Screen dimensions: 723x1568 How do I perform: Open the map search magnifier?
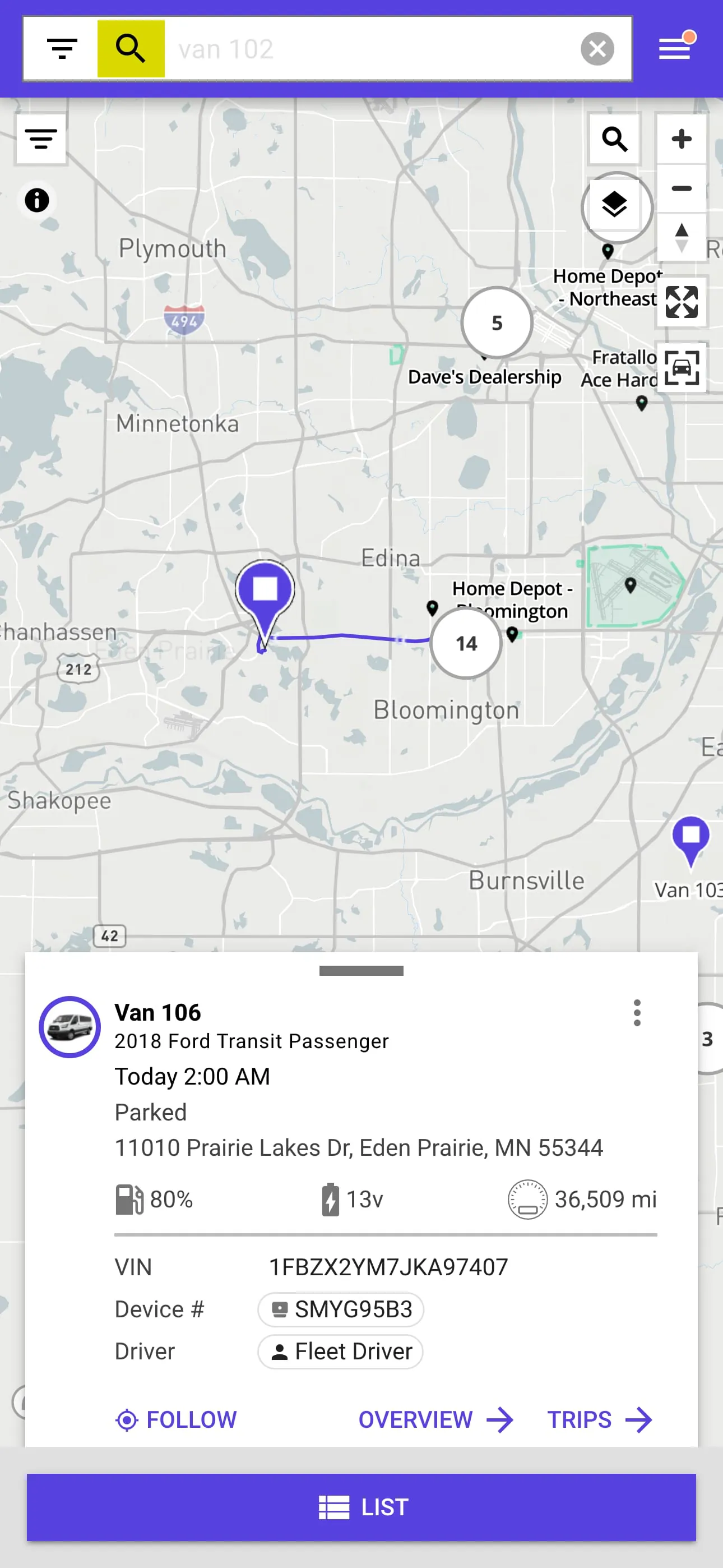pyautogui.click(x=614, y=140)
